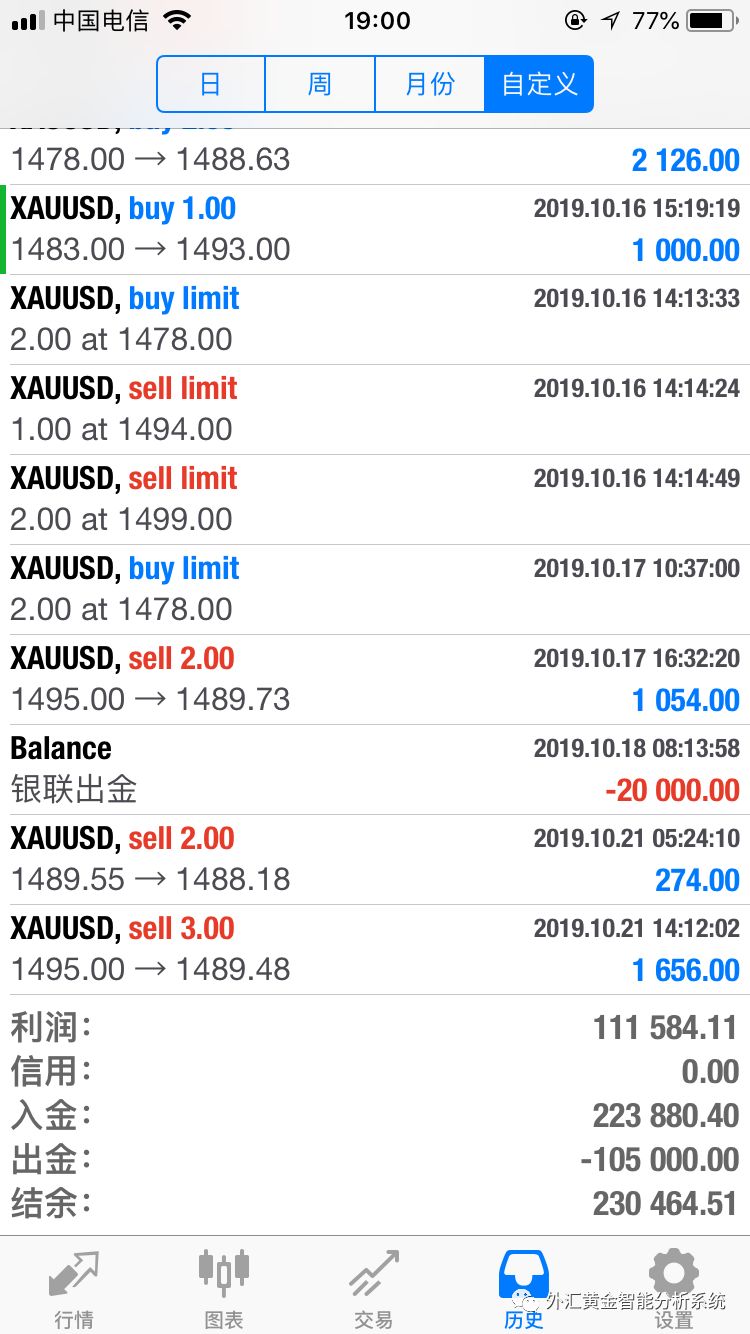Open the sell limit 1.00 at 1494.00 order
The height and width of the screenshot is (1334, 750).
375,409
